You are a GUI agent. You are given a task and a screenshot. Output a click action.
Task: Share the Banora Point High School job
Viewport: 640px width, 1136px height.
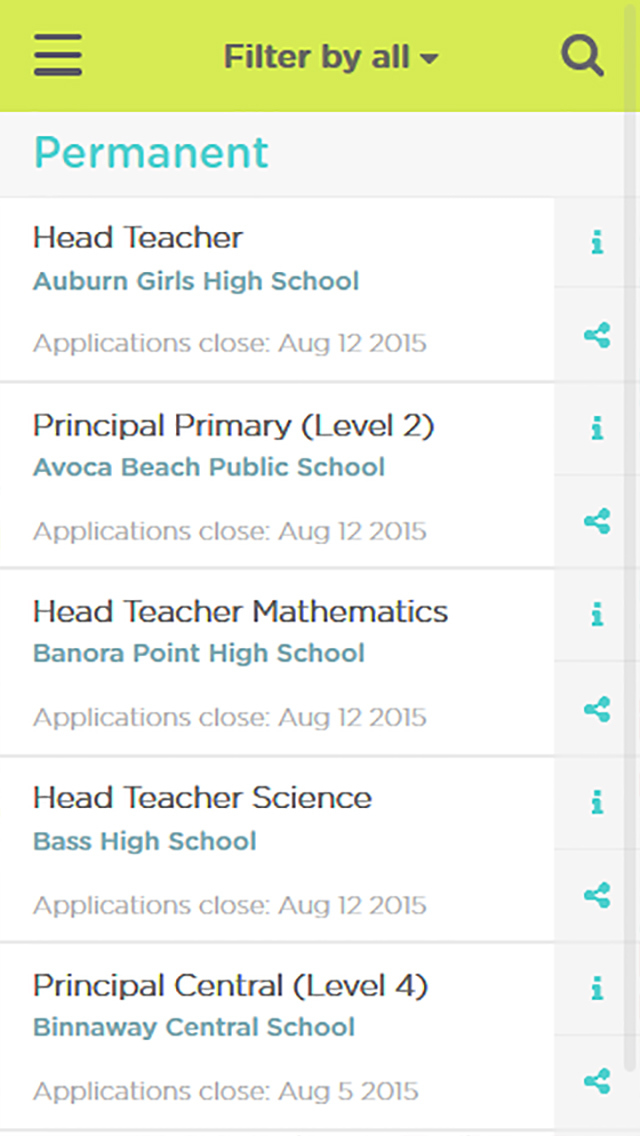pos(597,709)
